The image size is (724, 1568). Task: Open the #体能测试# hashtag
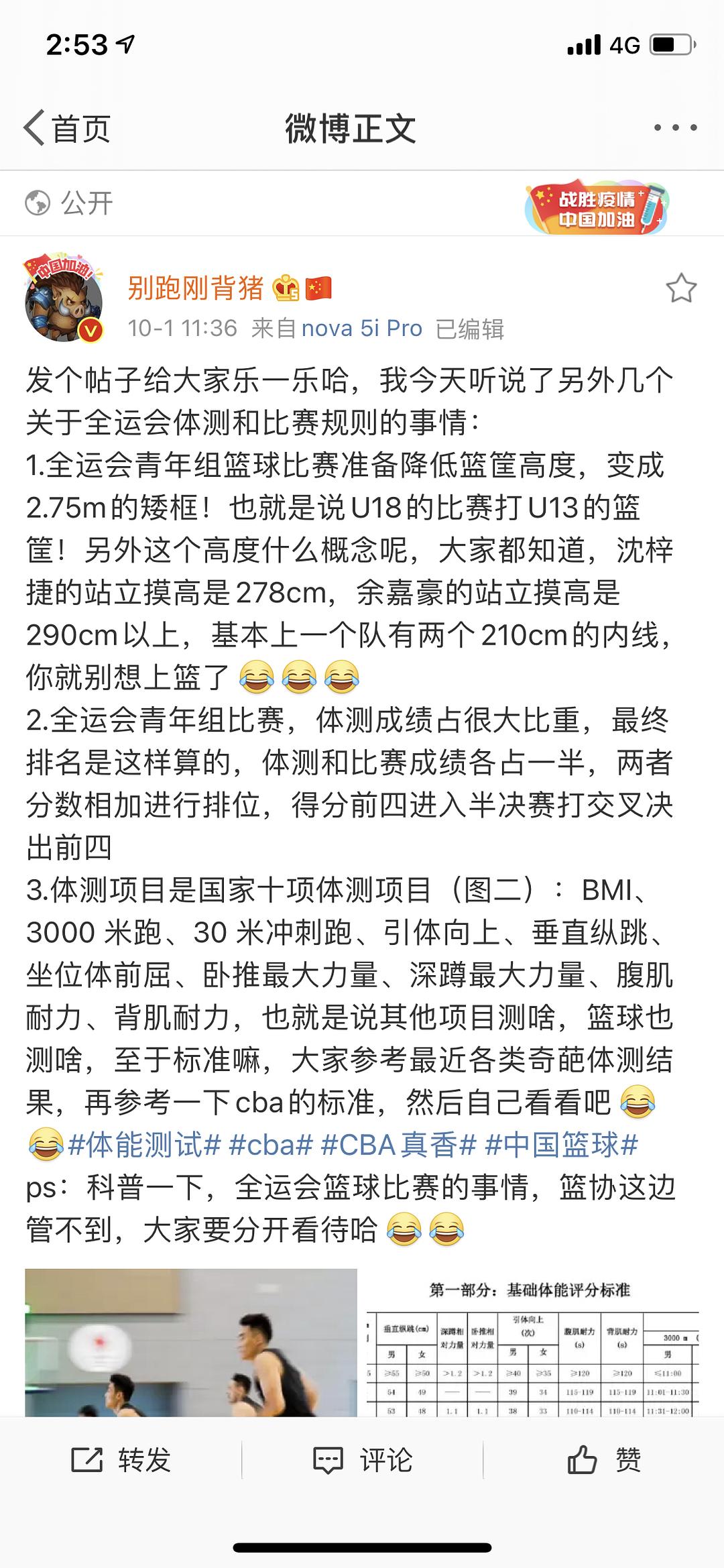click(144, 1145)
